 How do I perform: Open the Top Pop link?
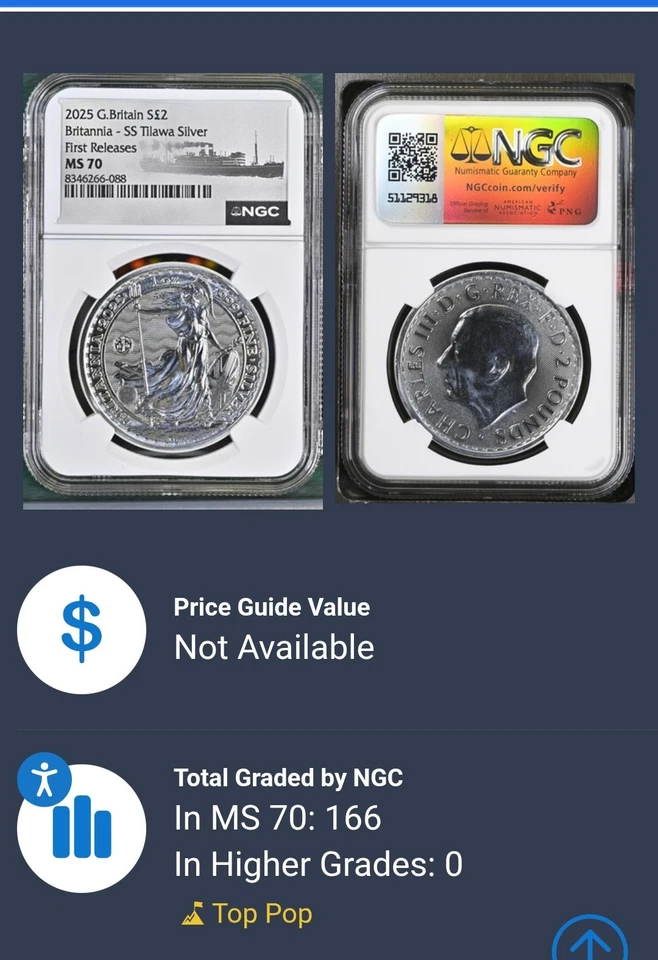tap(247, 913)
